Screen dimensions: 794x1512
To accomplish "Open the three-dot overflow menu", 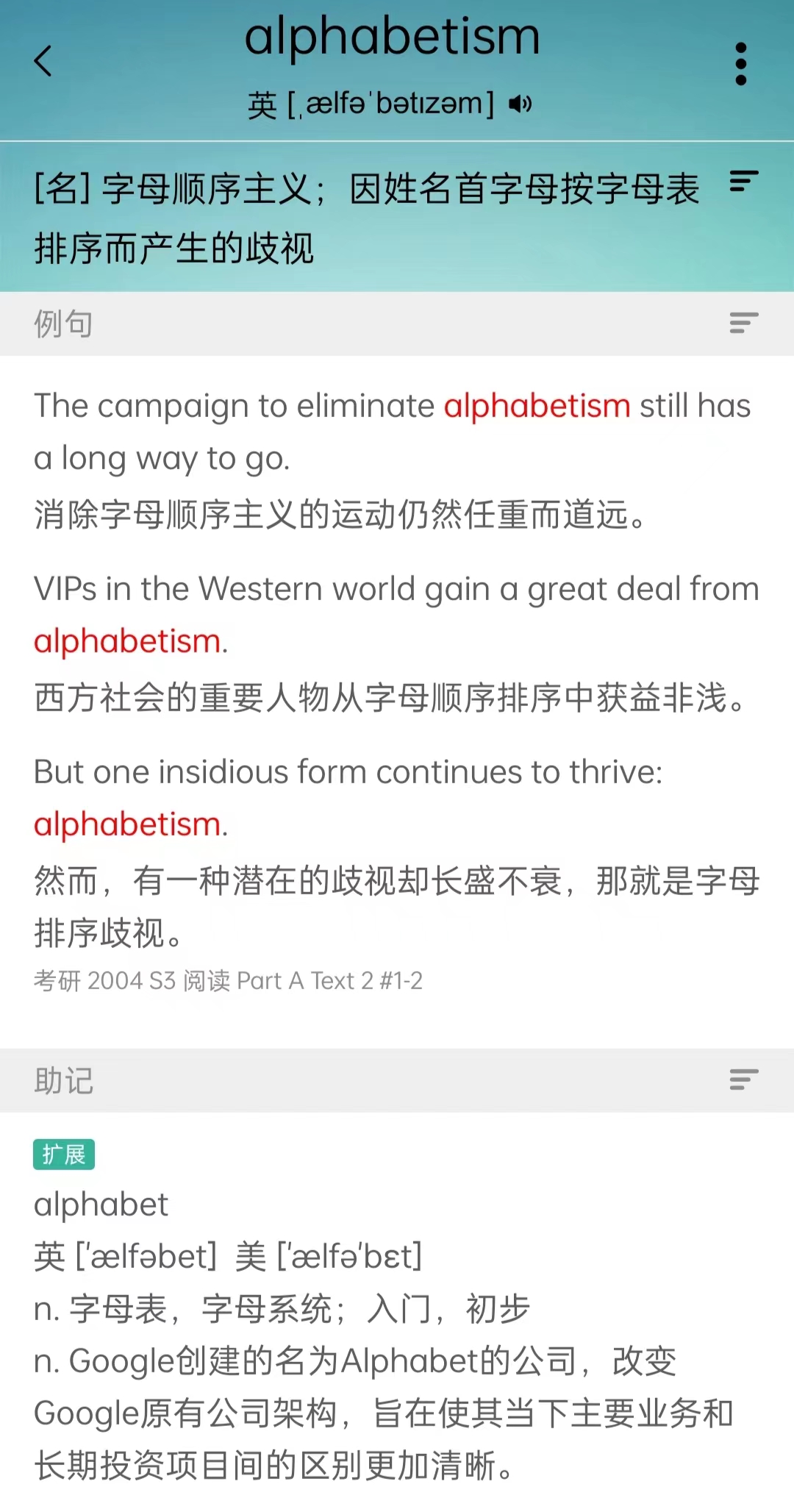I will (x=740, y=64).
